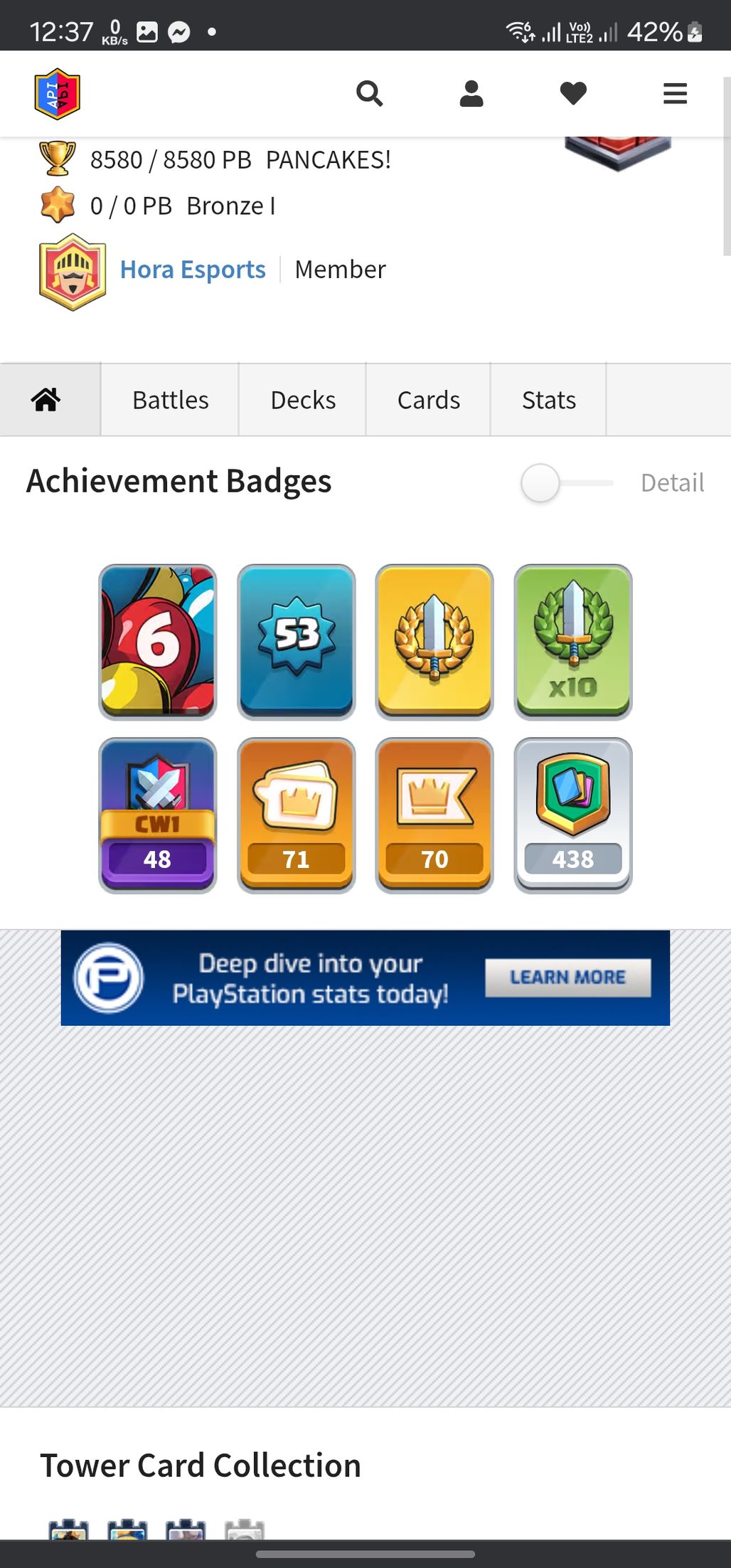Open Hora Esports clan link
This screenshot has width=731, height=1568.
pos(192,270)
